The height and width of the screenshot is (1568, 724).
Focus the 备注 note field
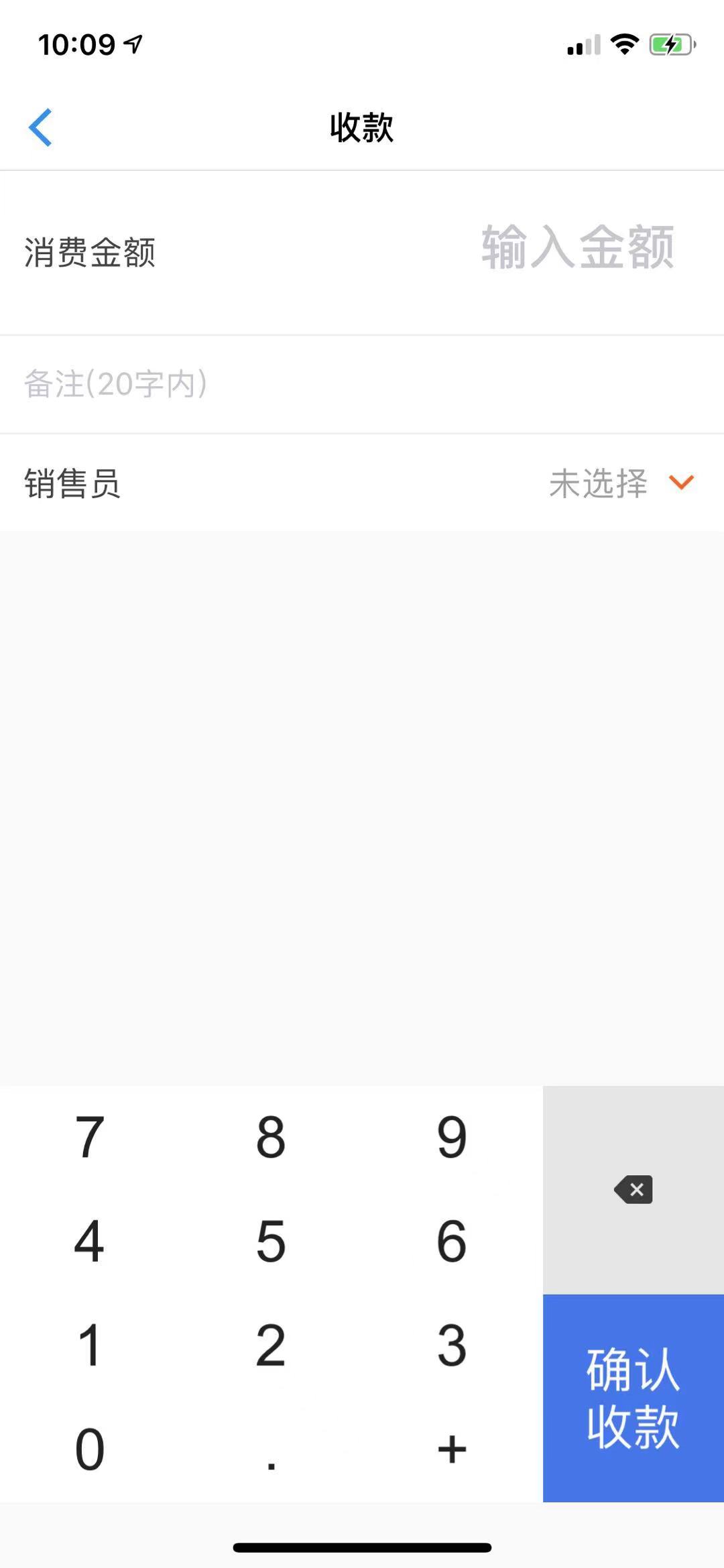click(362, 384)
